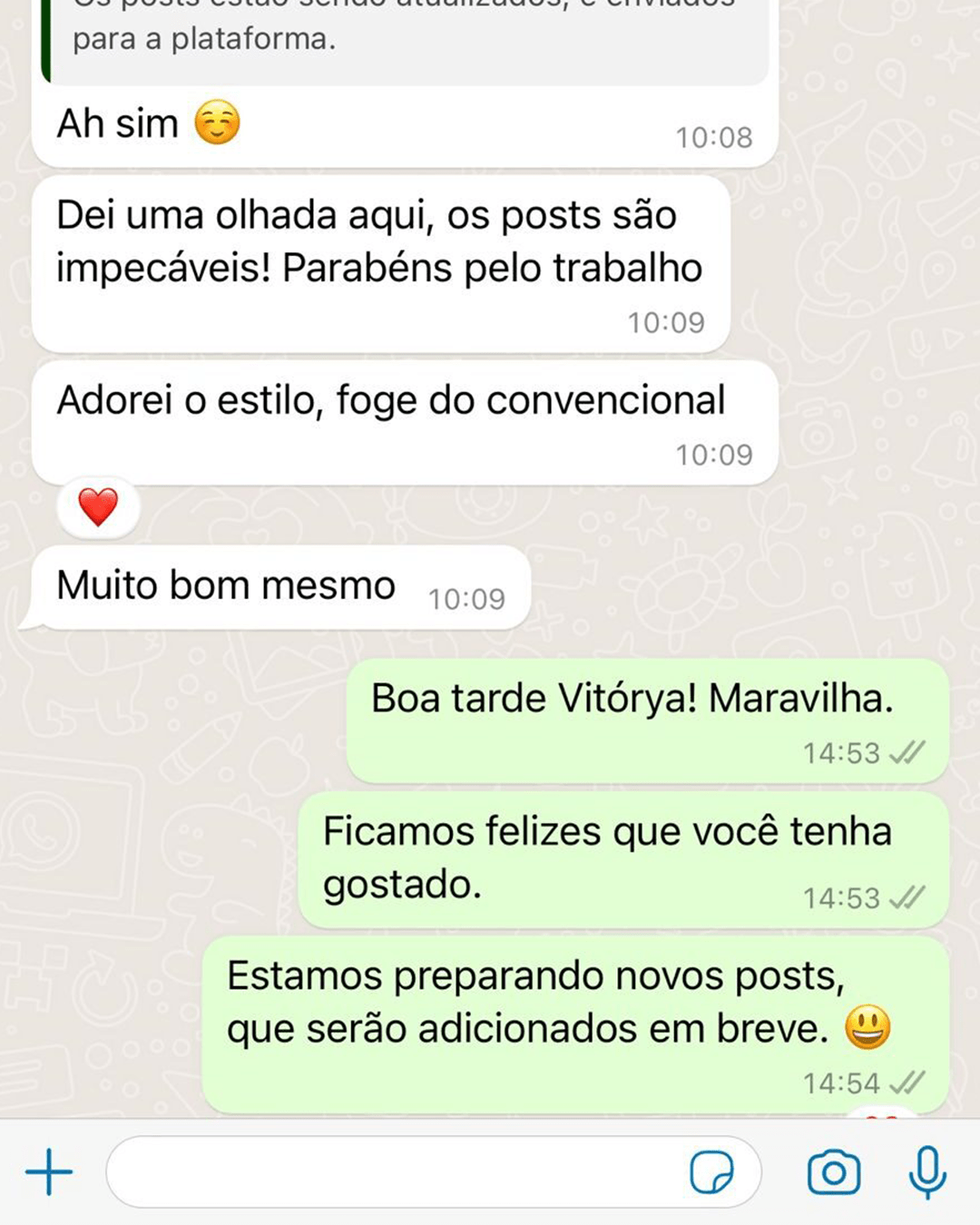Select the quoted reply preview at the top
Viewport: 980px width, 1225px height.
pos(408,36)
